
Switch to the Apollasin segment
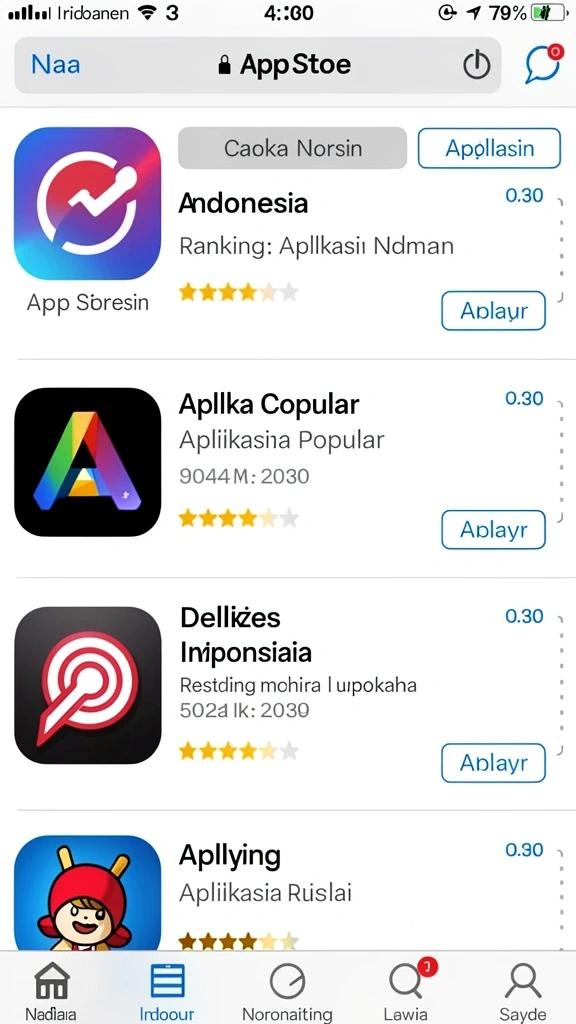[x=489, y=148]
